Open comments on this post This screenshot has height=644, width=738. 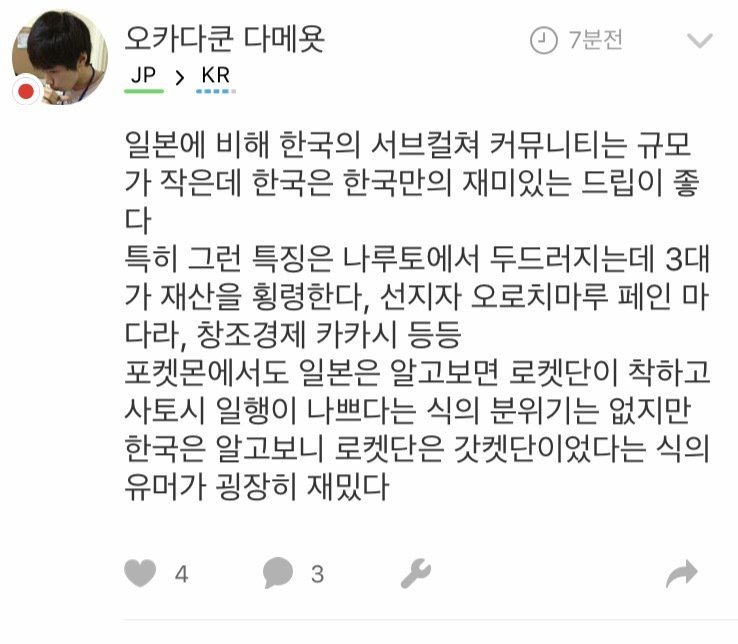coord(278,573)
